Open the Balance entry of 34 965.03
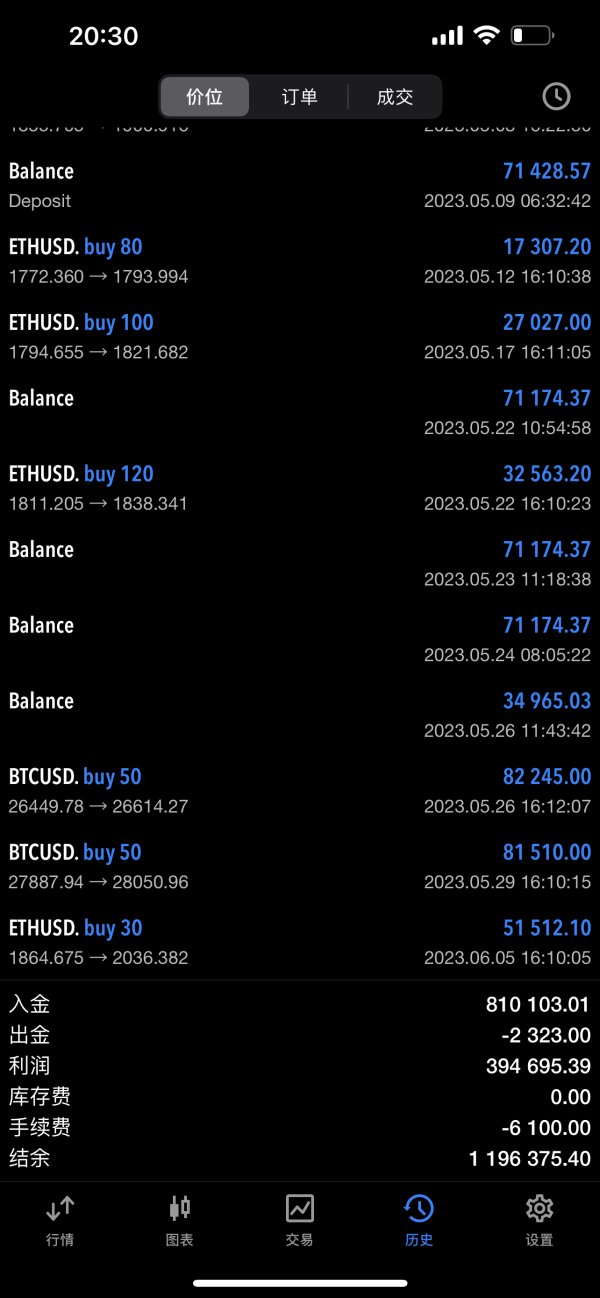Screen dimensions: 600x1298 coord(300,714)
